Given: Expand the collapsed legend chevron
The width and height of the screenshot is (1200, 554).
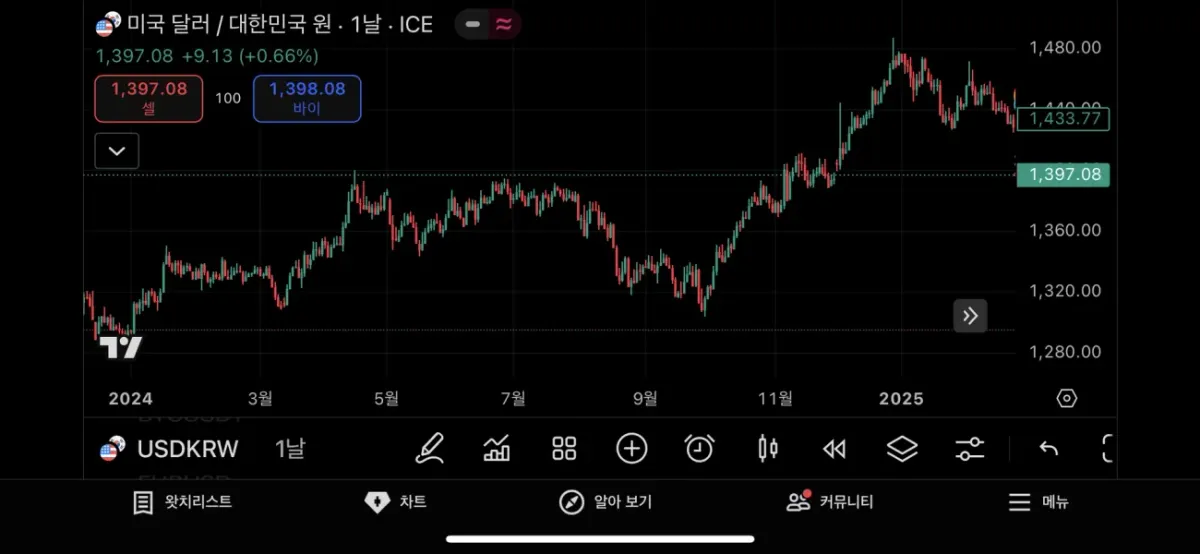Looking at the screenshot, I should [117, 151].
